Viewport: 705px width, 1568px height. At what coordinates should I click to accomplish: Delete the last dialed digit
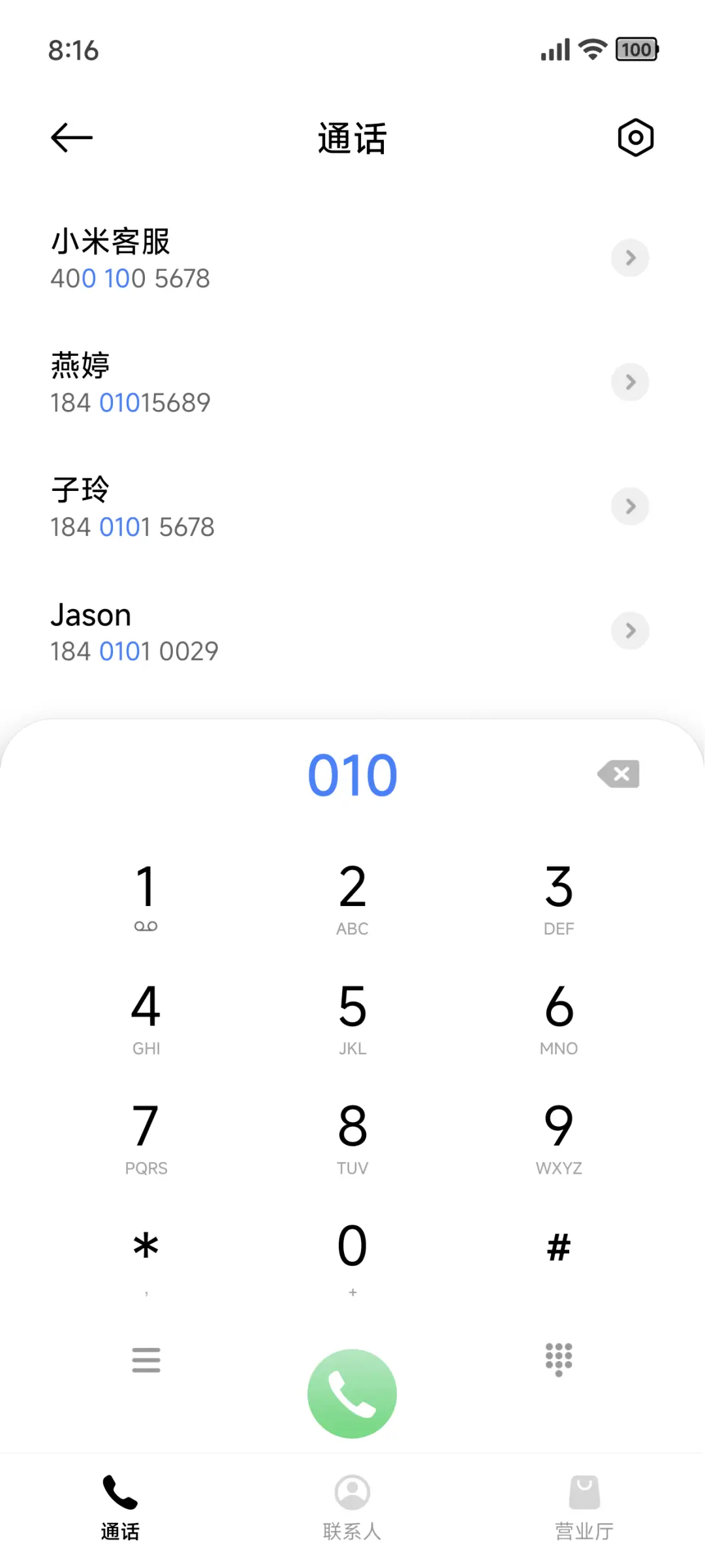point(619,774)
